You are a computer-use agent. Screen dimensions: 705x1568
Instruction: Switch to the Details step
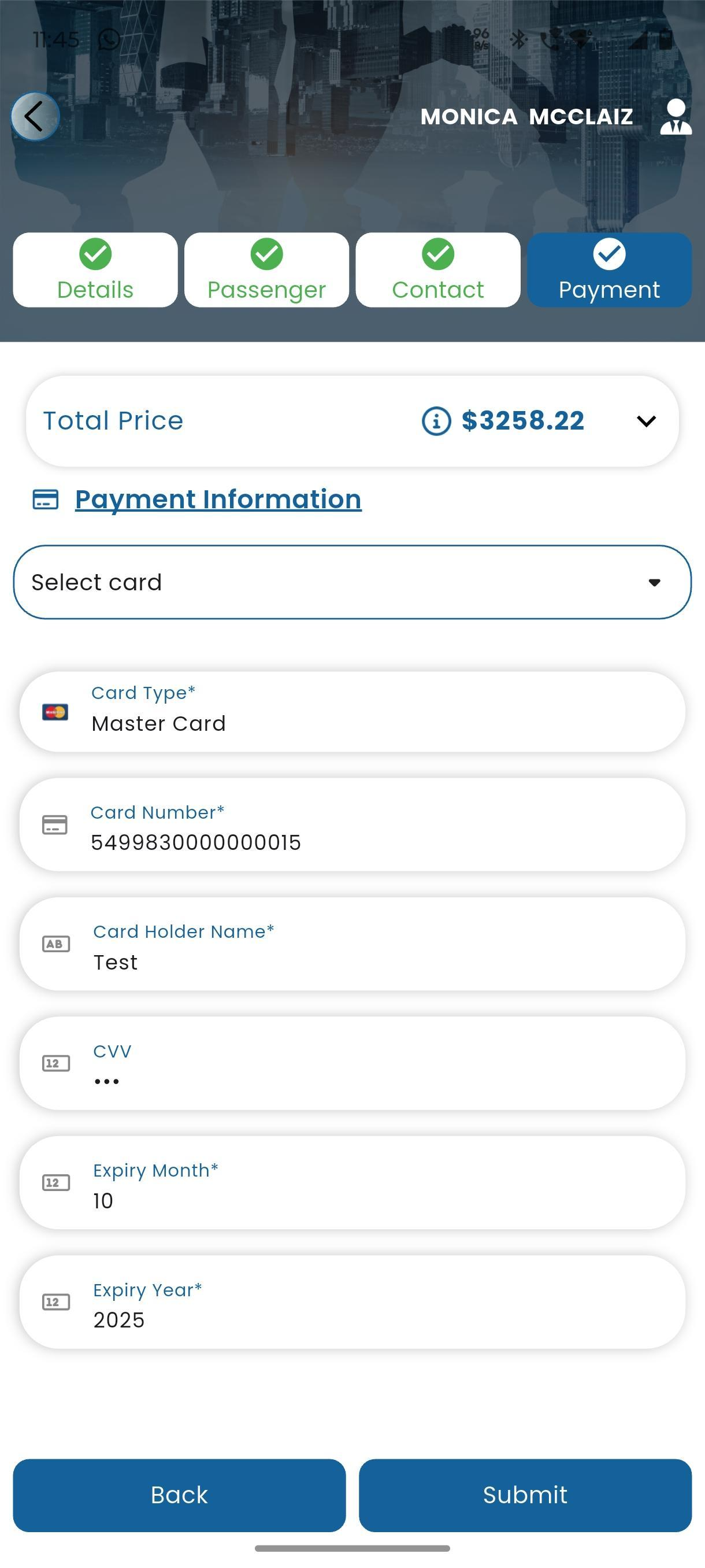point(95,269)
